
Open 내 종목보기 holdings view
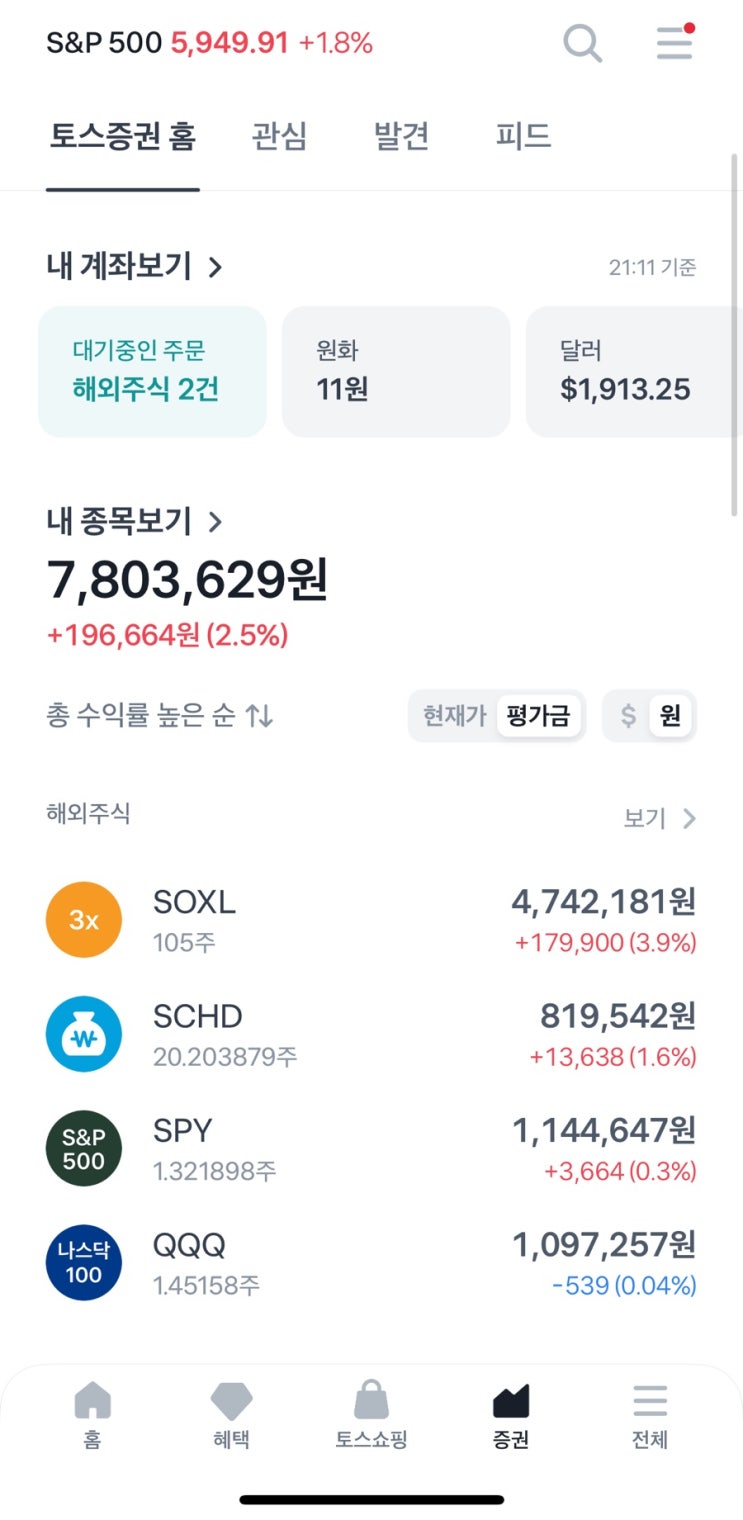134,521
